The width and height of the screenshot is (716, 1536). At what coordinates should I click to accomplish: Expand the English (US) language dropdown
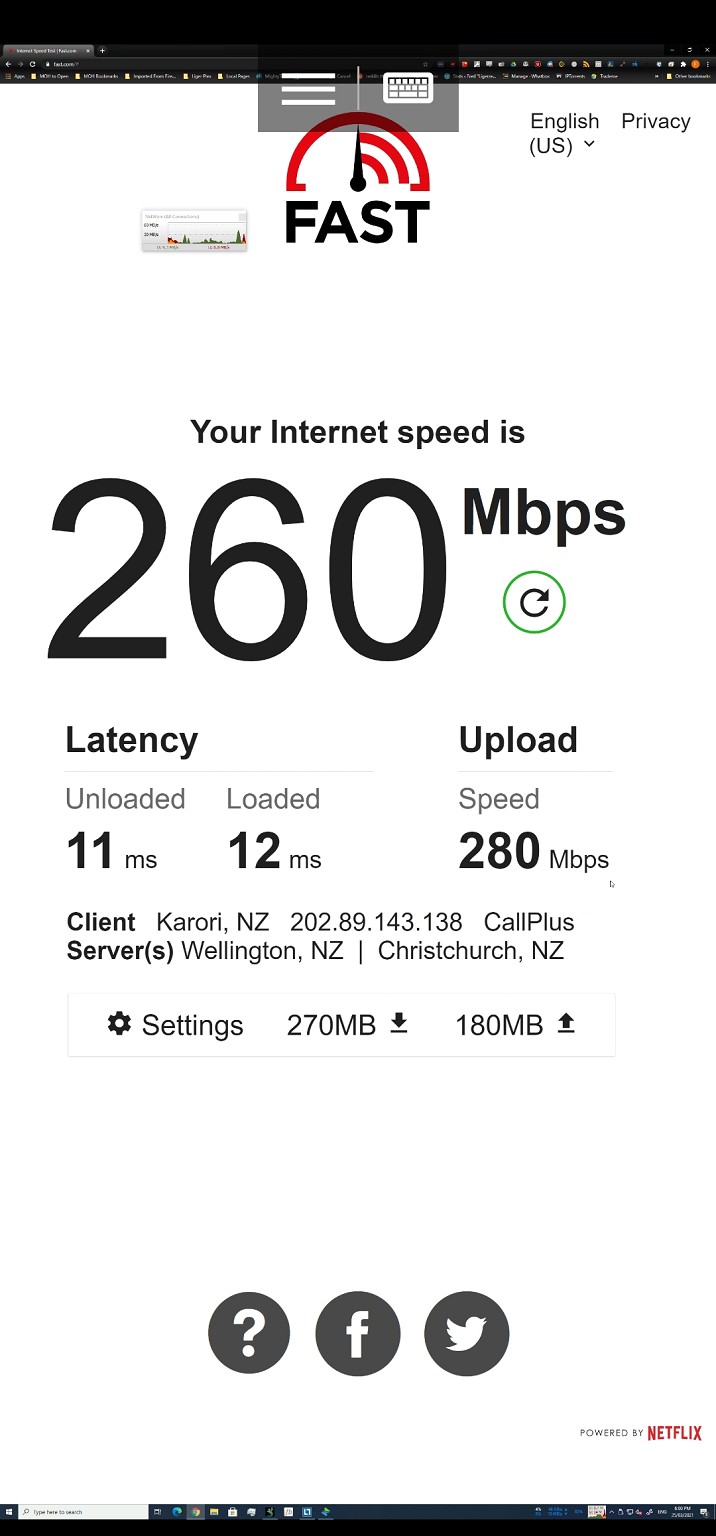[x=564, y=133]
